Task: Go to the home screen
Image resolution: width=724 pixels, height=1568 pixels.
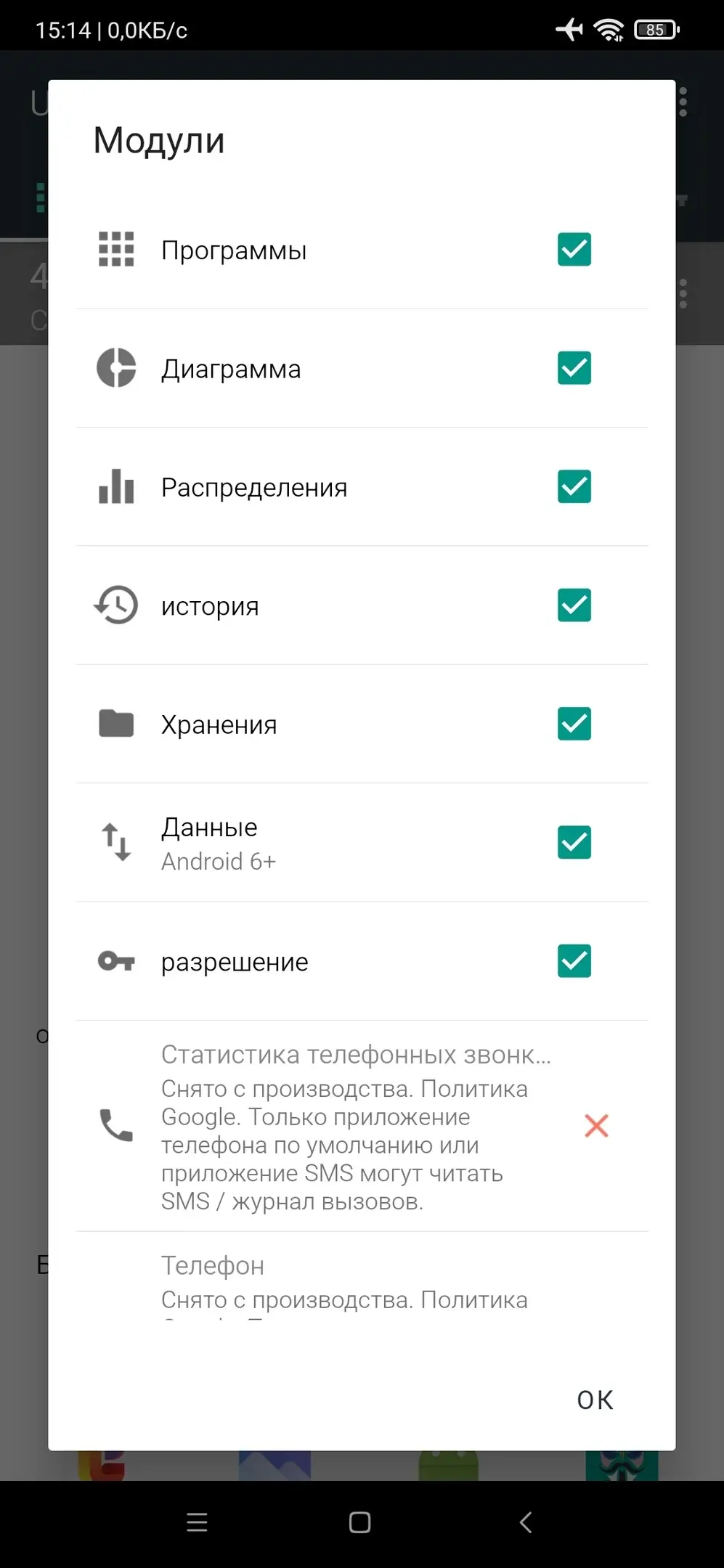Action: (x=360, y=1522)
